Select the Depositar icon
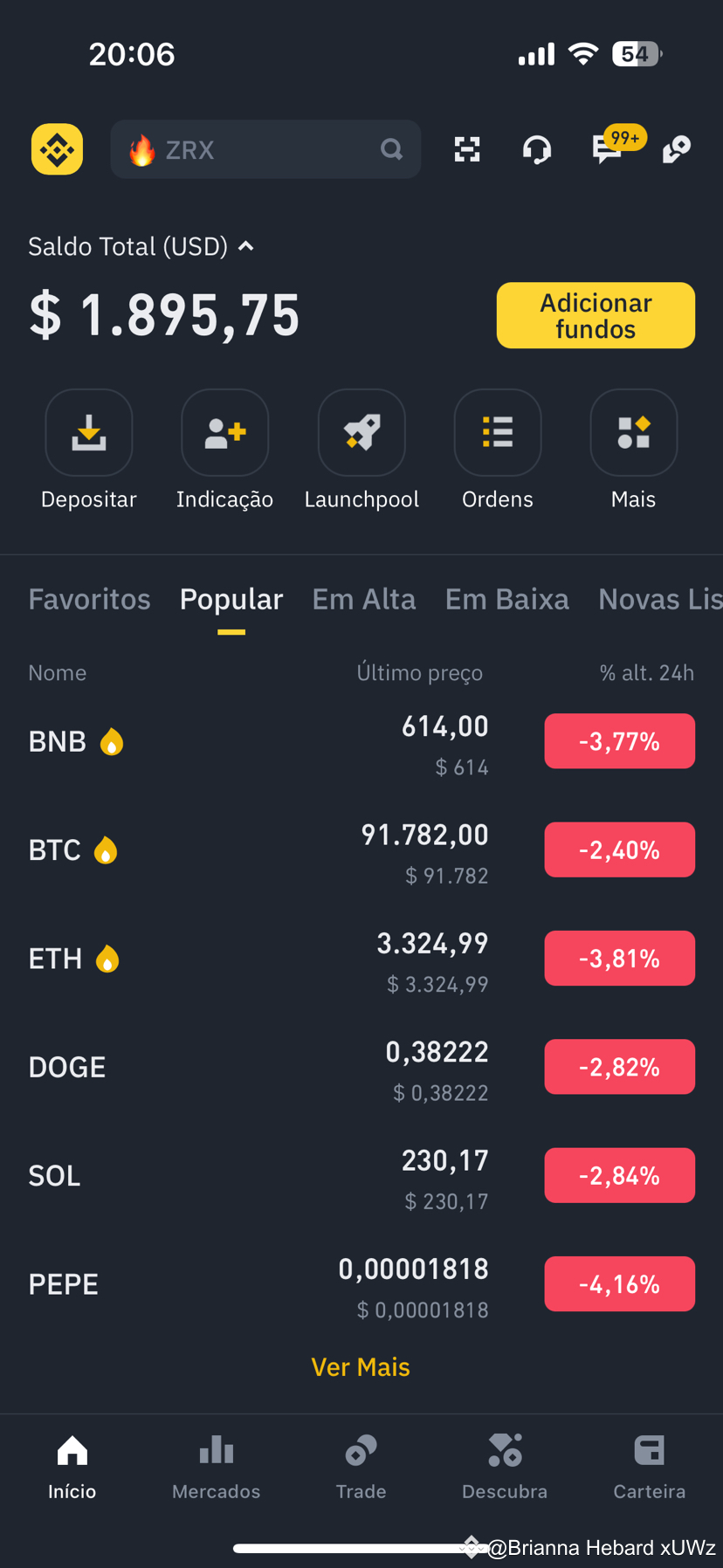Screen dimensions: 723x1568 click(88, 432)
